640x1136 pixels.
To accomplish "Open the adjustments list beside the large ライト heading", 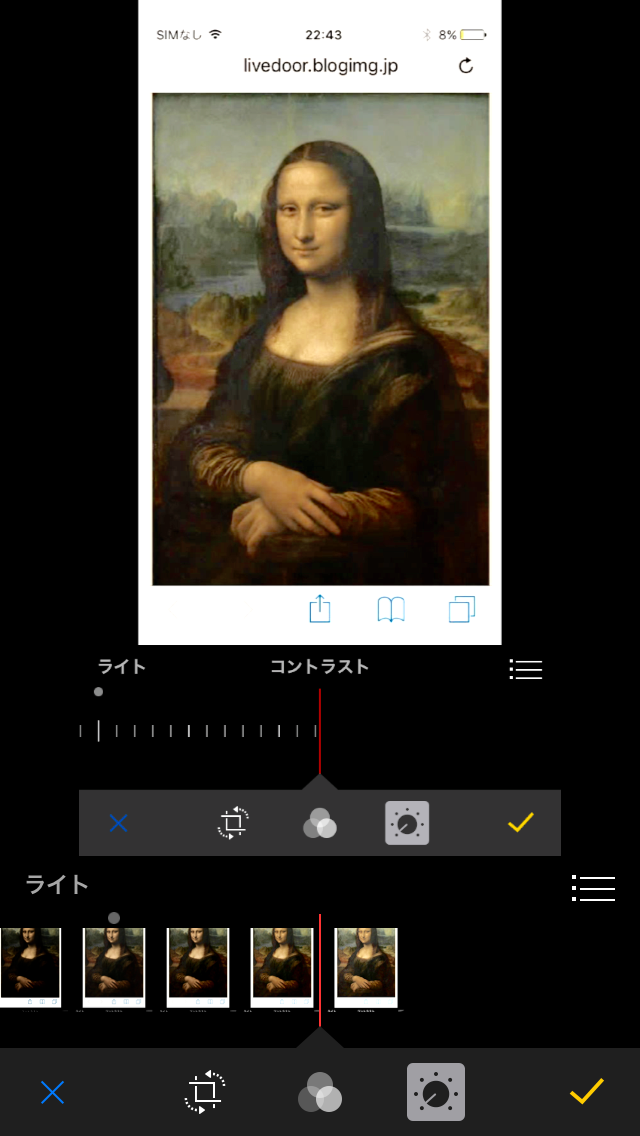I will pyautogui.click(x=593, y=888).
